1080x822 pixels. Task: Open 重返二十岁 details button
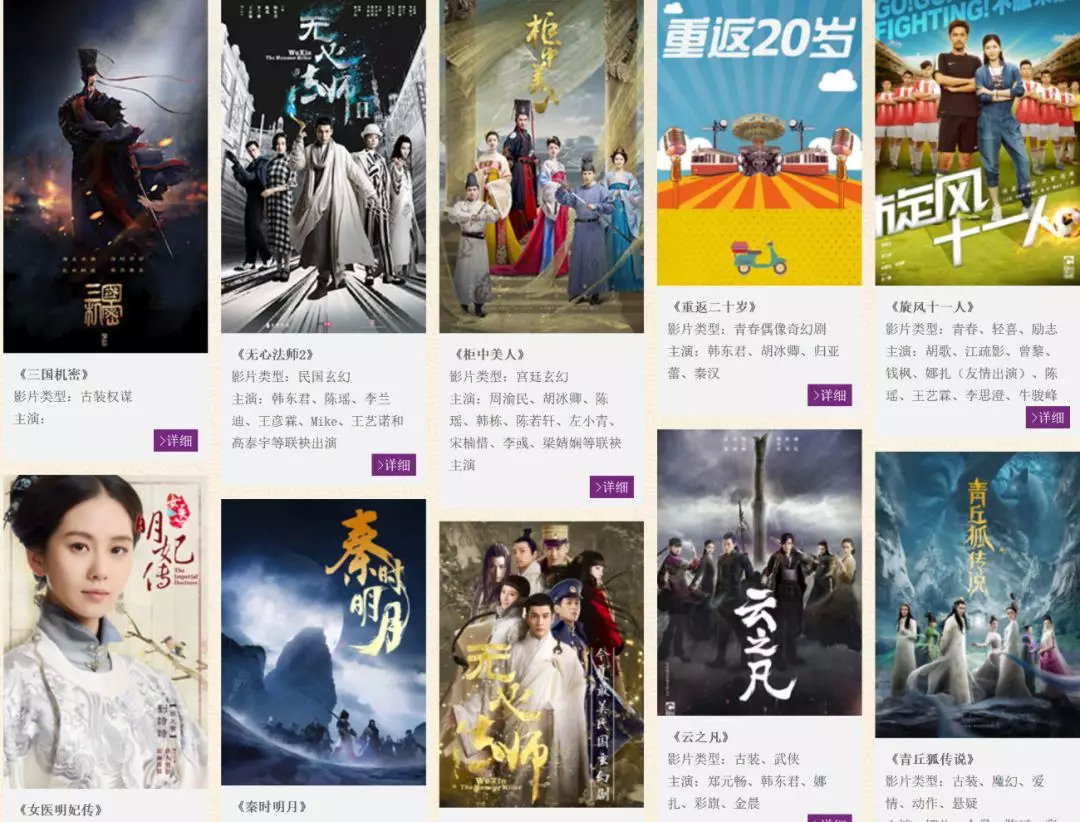[x=829, y=395]
